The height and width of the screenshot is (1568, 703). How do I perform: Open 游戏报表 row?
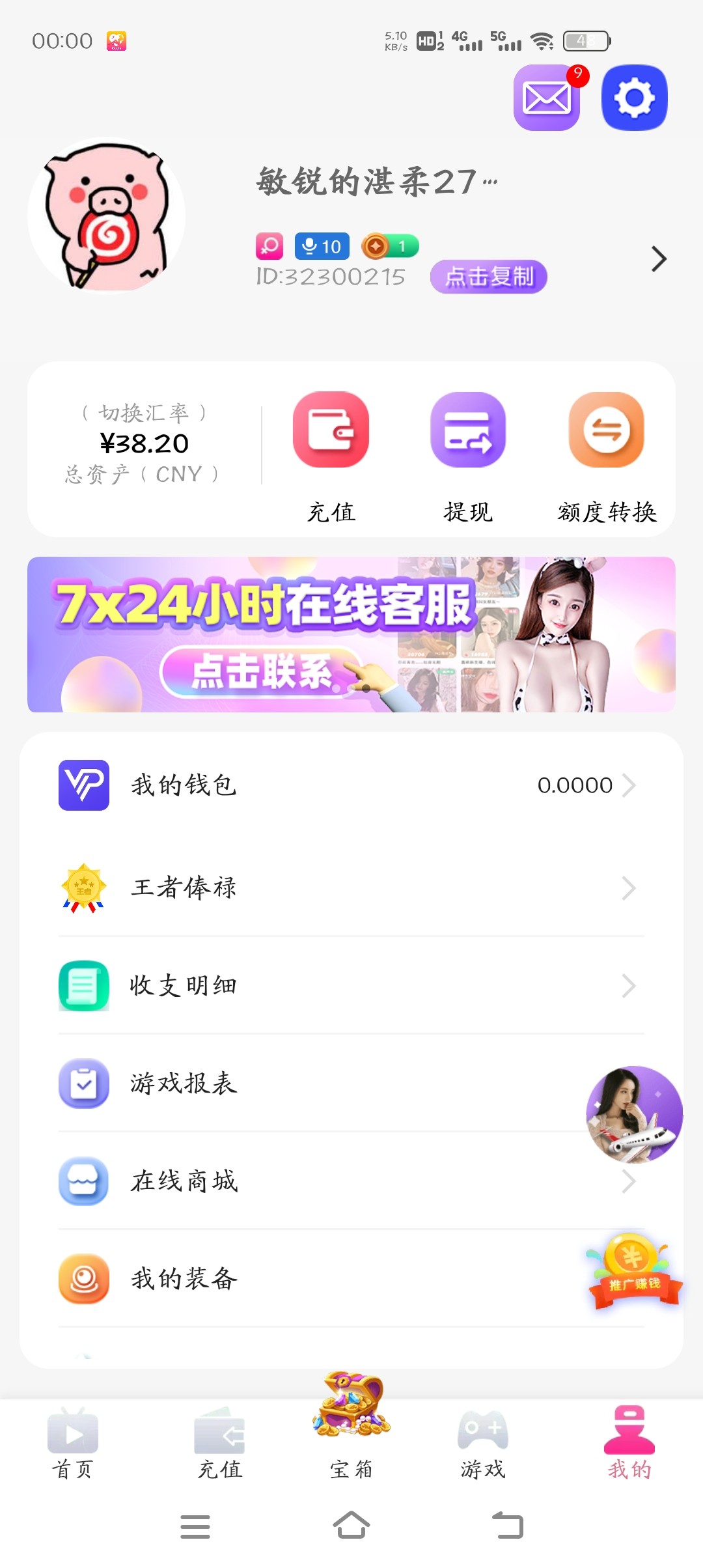click(x=312, y=1083)
